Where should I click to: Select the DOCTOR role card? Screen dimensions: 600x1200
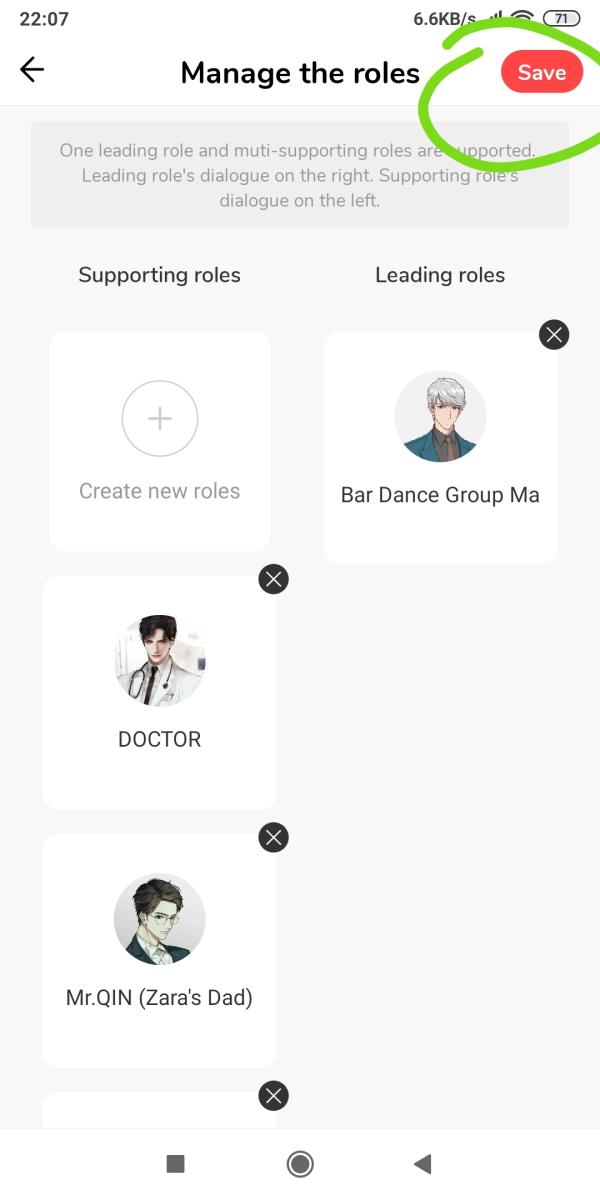point(160,692)
